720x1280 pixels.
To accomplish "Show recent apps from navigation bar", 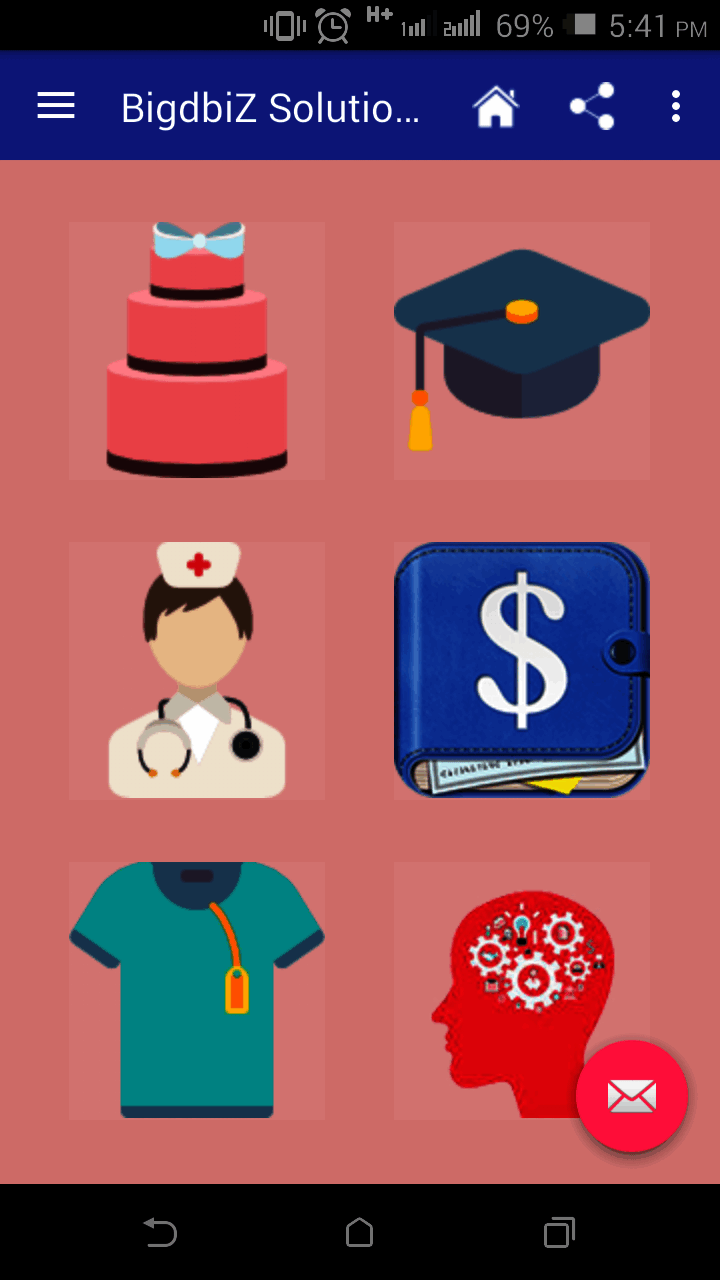I will tap(559, 1232).
